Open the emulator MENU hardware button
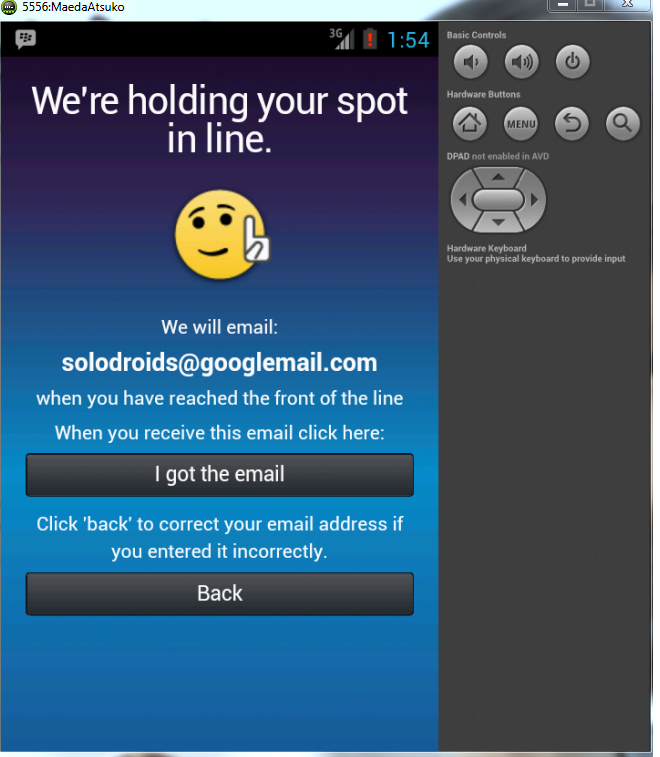The image size is (660, 757). pos(521,124)
